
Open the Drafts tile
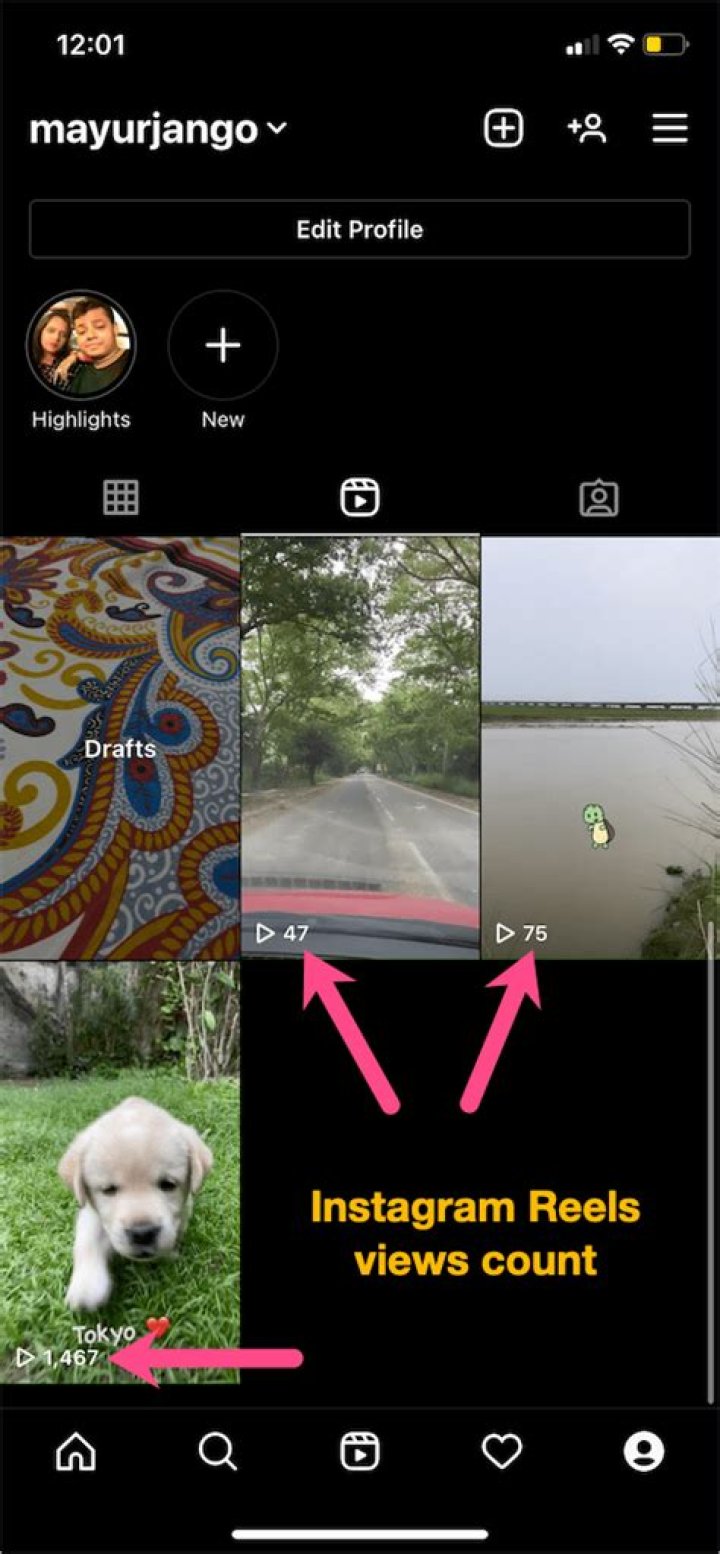click(120, 748)
